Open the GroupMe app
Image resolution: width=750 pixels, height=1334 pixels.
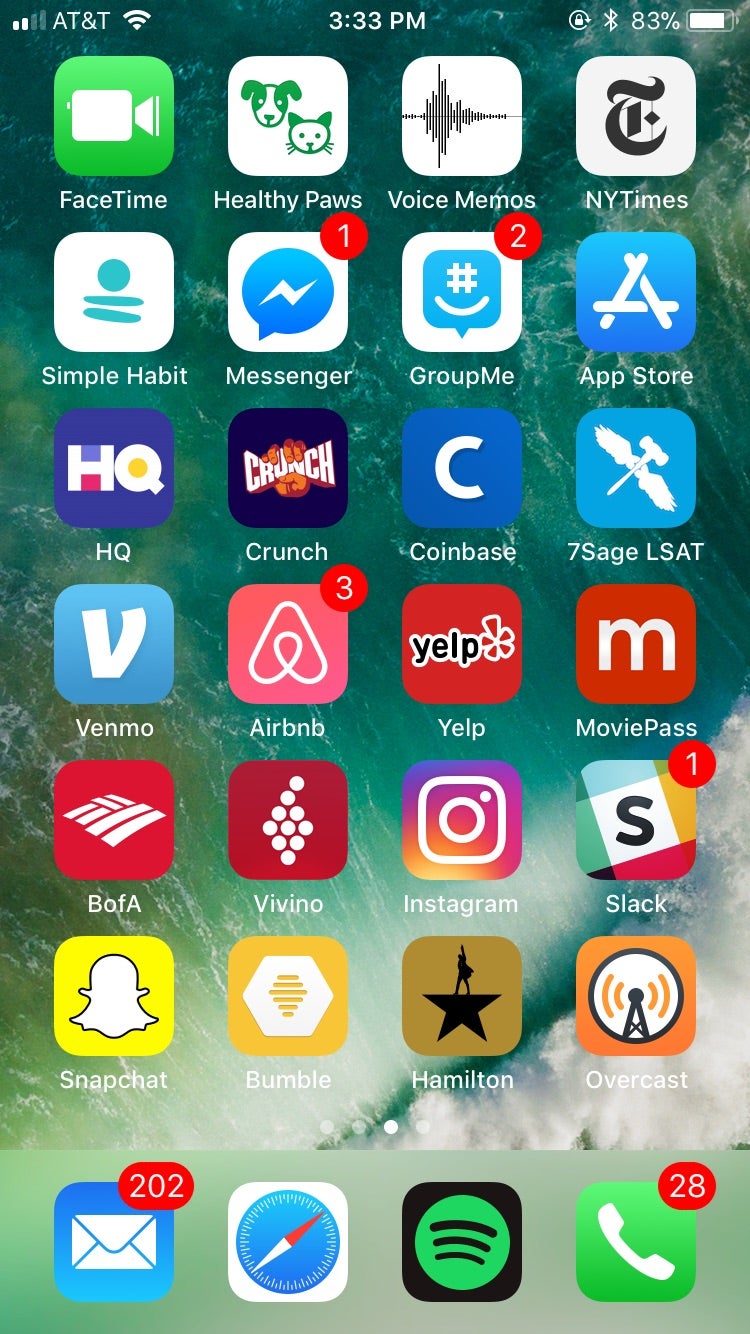tap(462, 292)
